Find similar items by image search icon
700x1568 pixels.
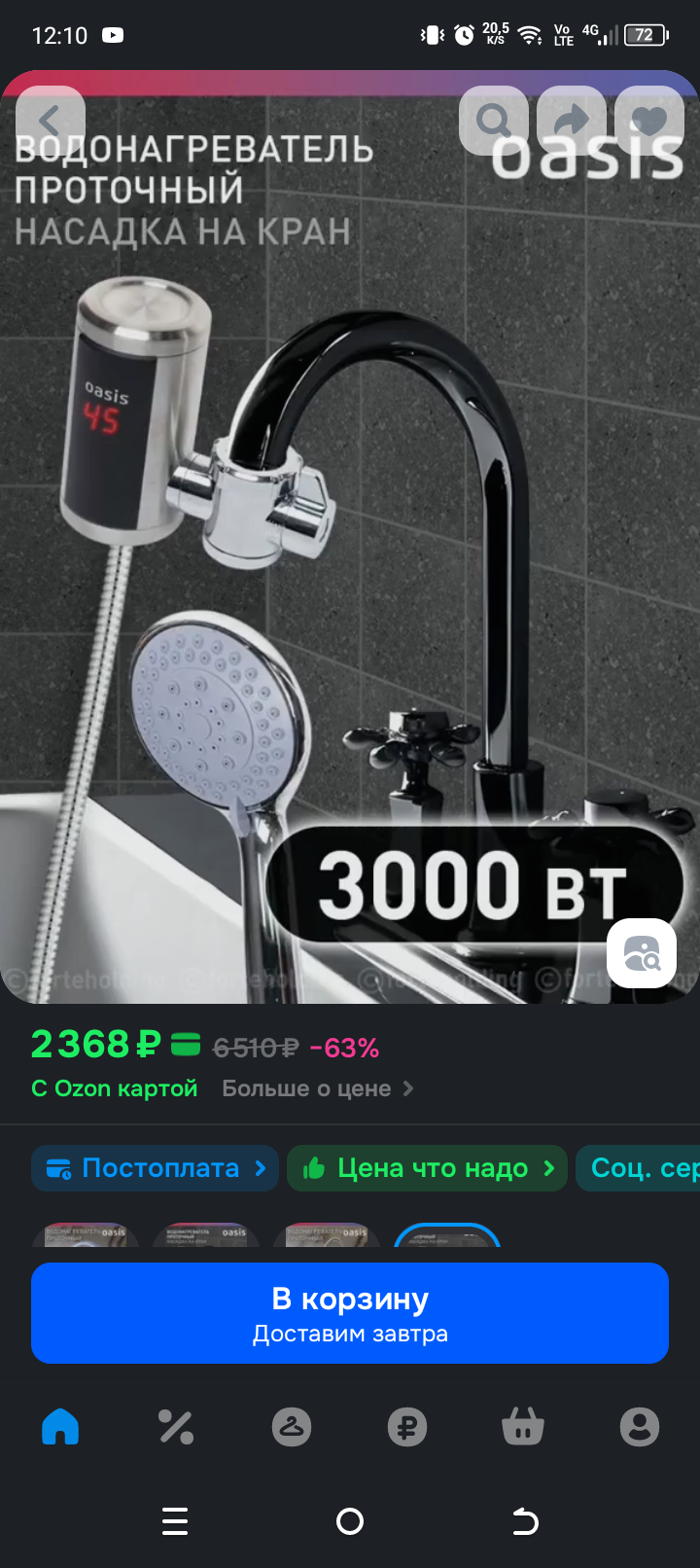[x=642, y=953]
